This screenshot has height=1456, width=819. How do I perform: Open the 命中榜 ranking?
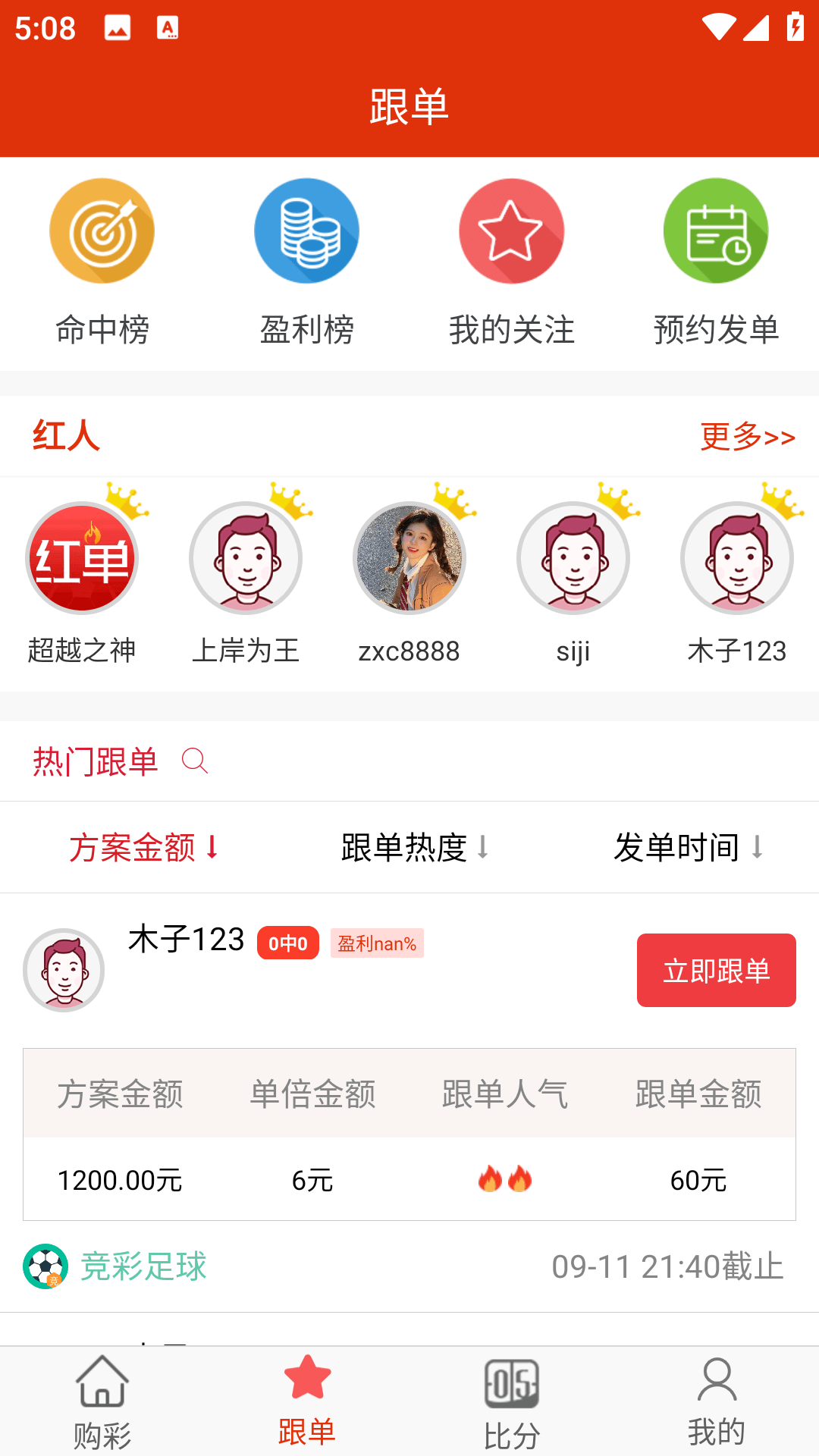[x=102, y=262]
